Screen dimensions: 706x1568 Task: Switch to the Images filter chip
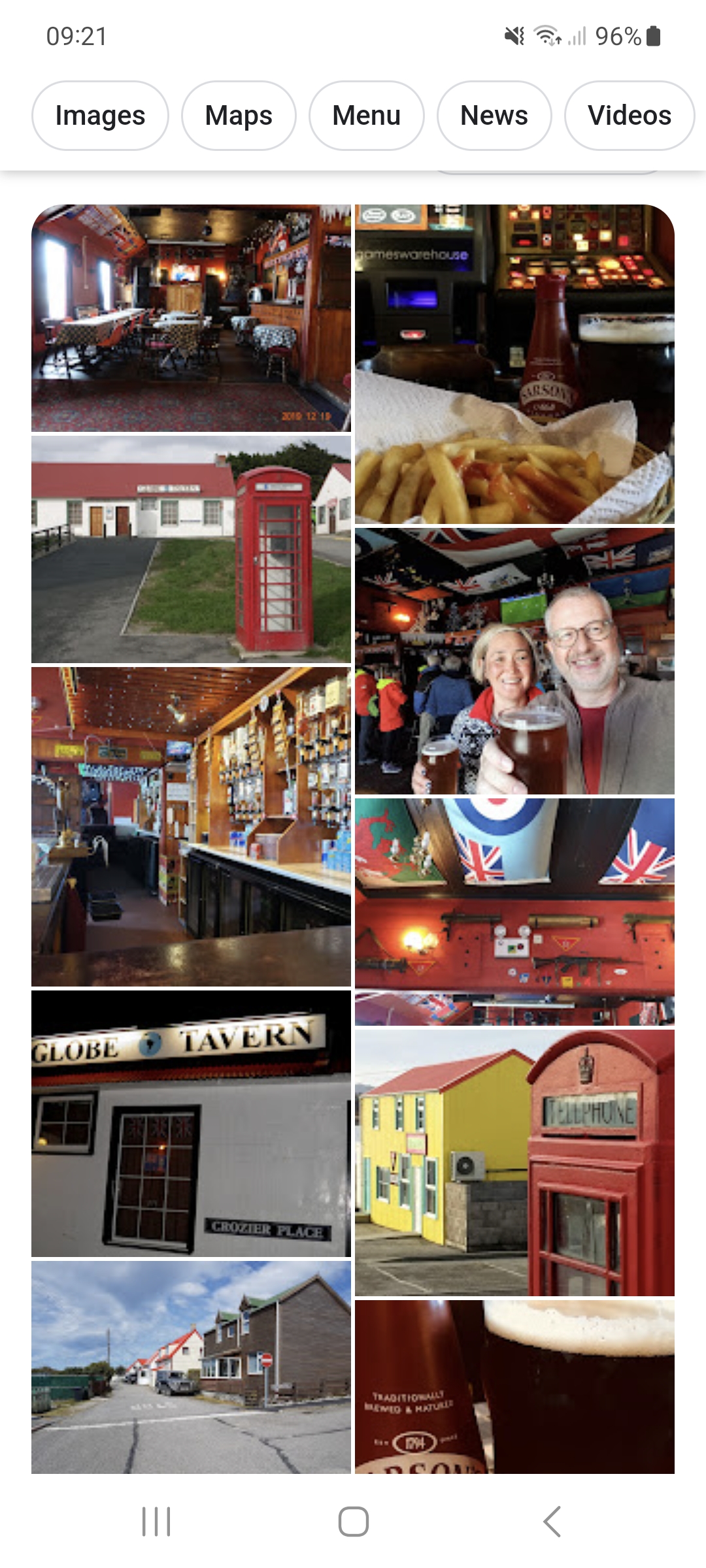tap(100, 116)
